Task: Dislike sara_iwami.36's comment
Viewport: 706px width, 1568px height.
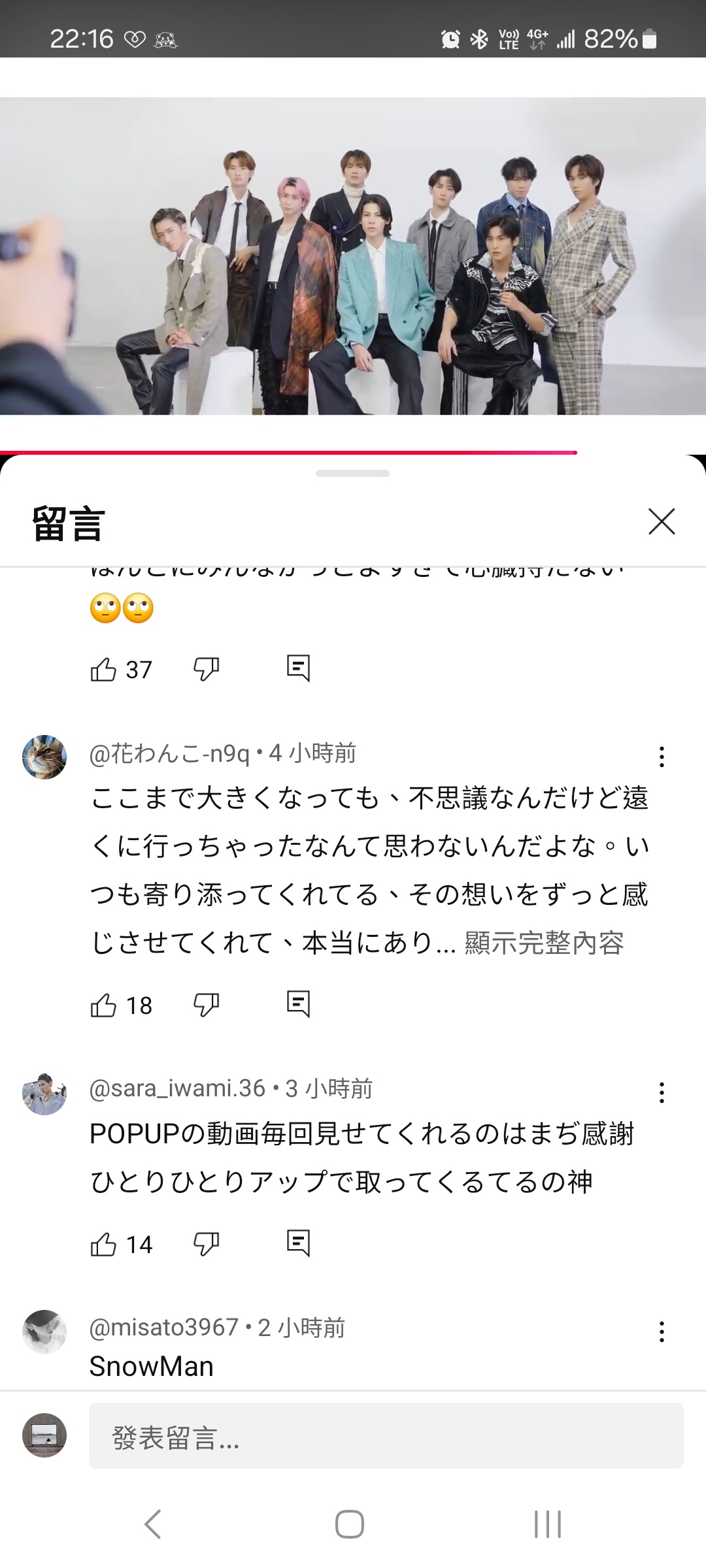Action: coord(206,1244)
